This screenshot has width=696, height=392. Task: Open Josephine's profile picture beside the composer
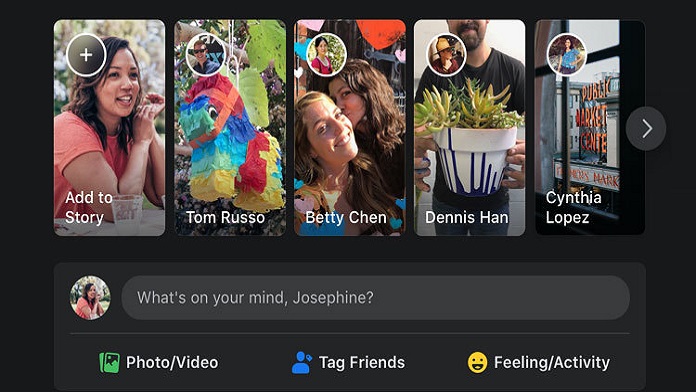[90, 297]
